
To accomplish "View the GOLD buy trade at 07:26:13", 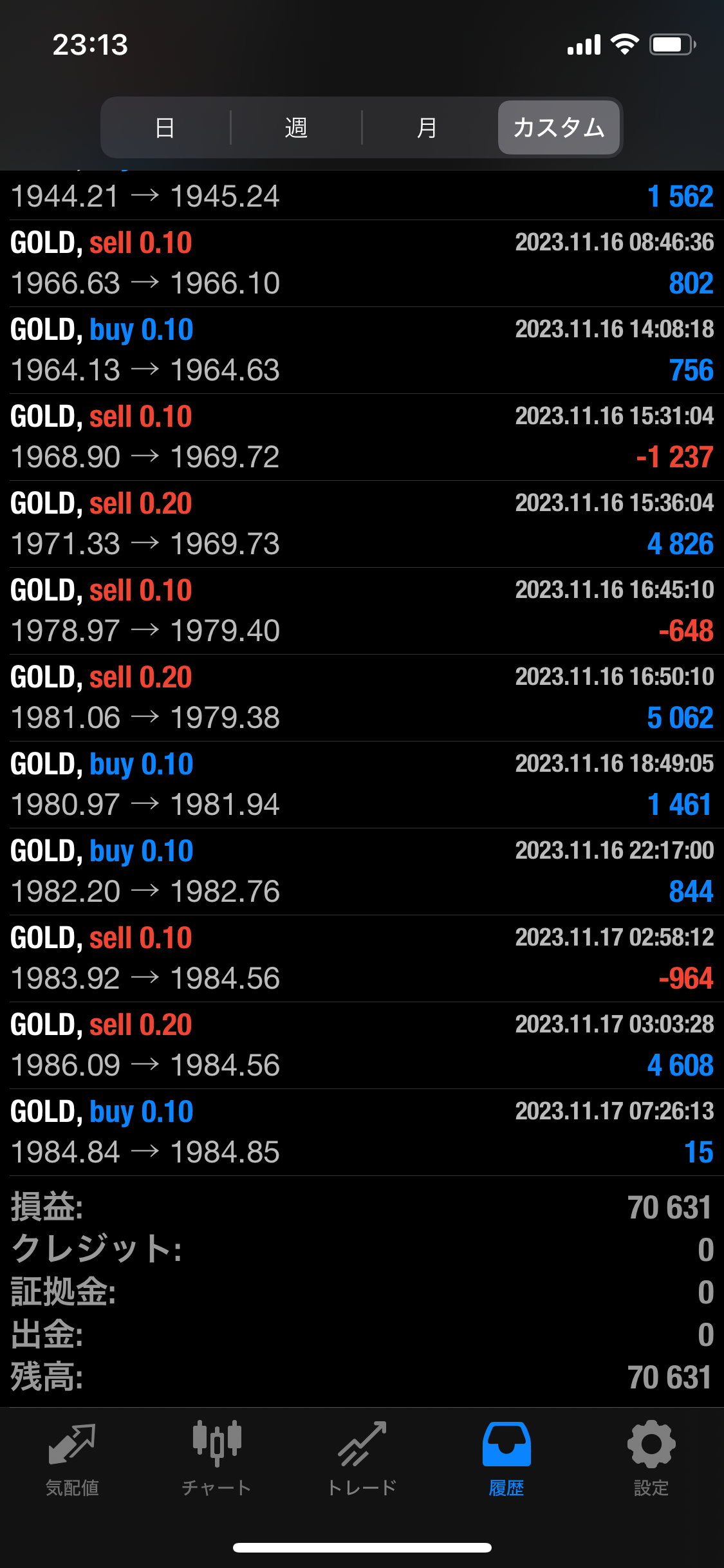I will pos(362,1132).
